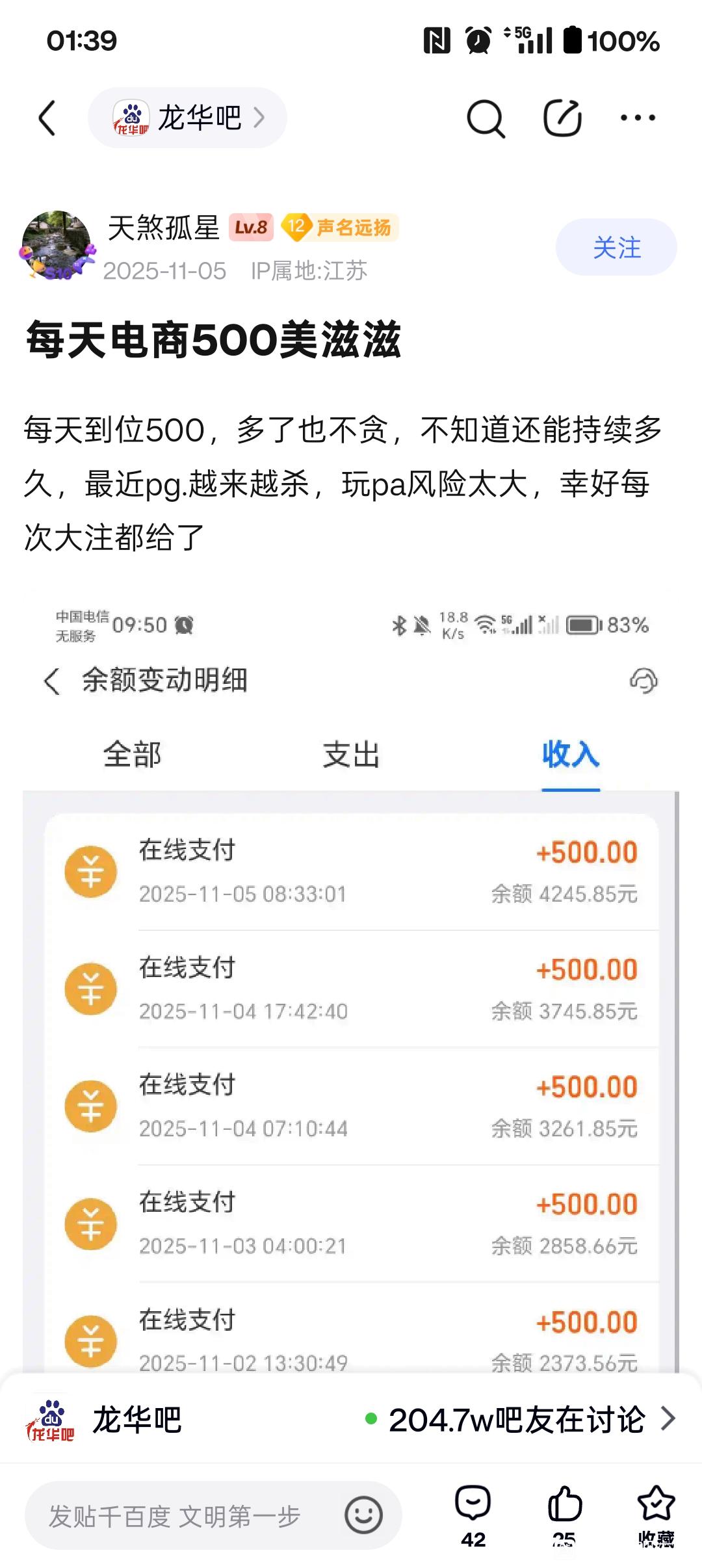Viewport: 702px width, 1568px height.
Task: Open the emoji picker
Action: coord(363,1516)
